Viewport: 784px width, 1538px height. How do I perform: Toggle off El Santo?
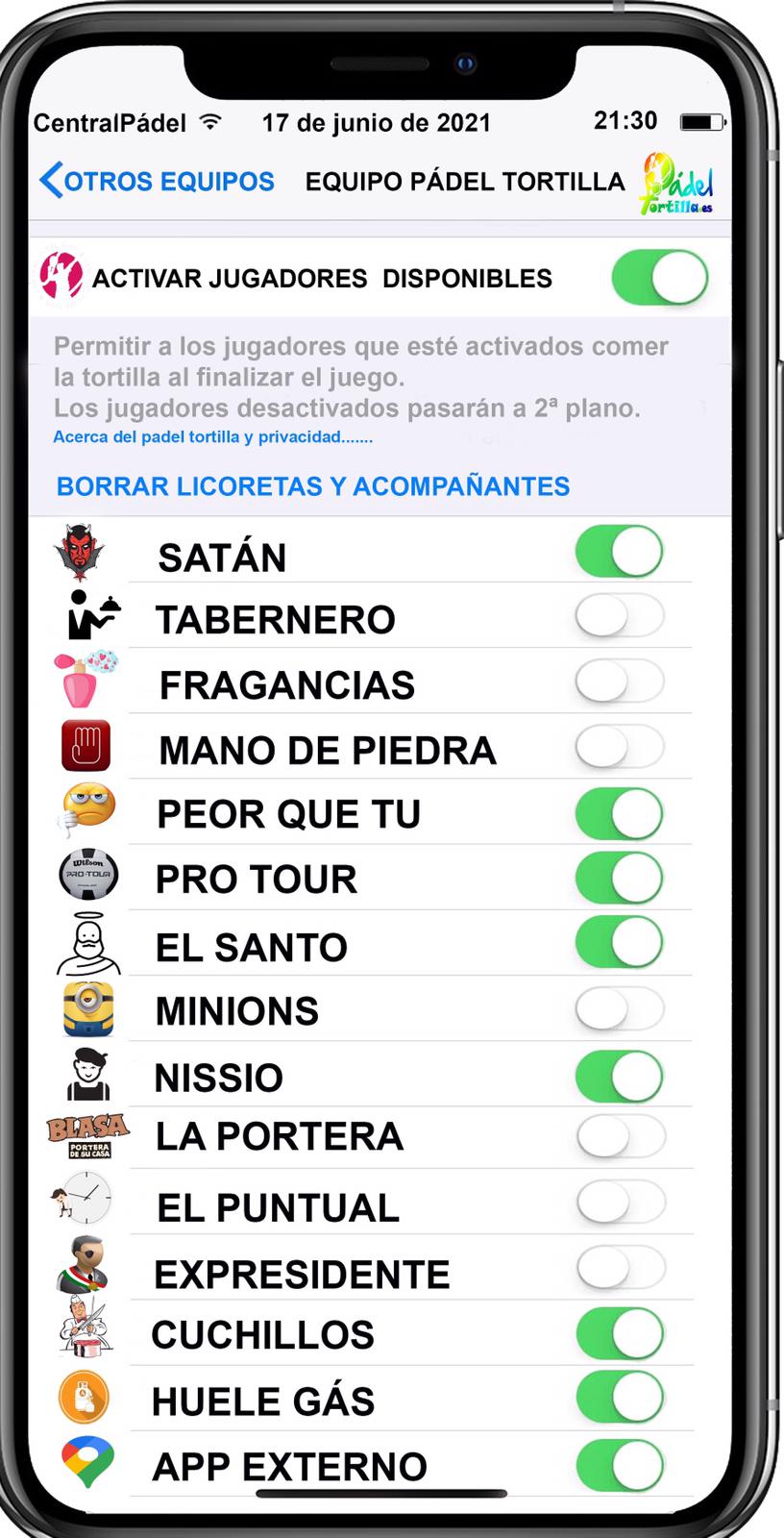(620, 942)
